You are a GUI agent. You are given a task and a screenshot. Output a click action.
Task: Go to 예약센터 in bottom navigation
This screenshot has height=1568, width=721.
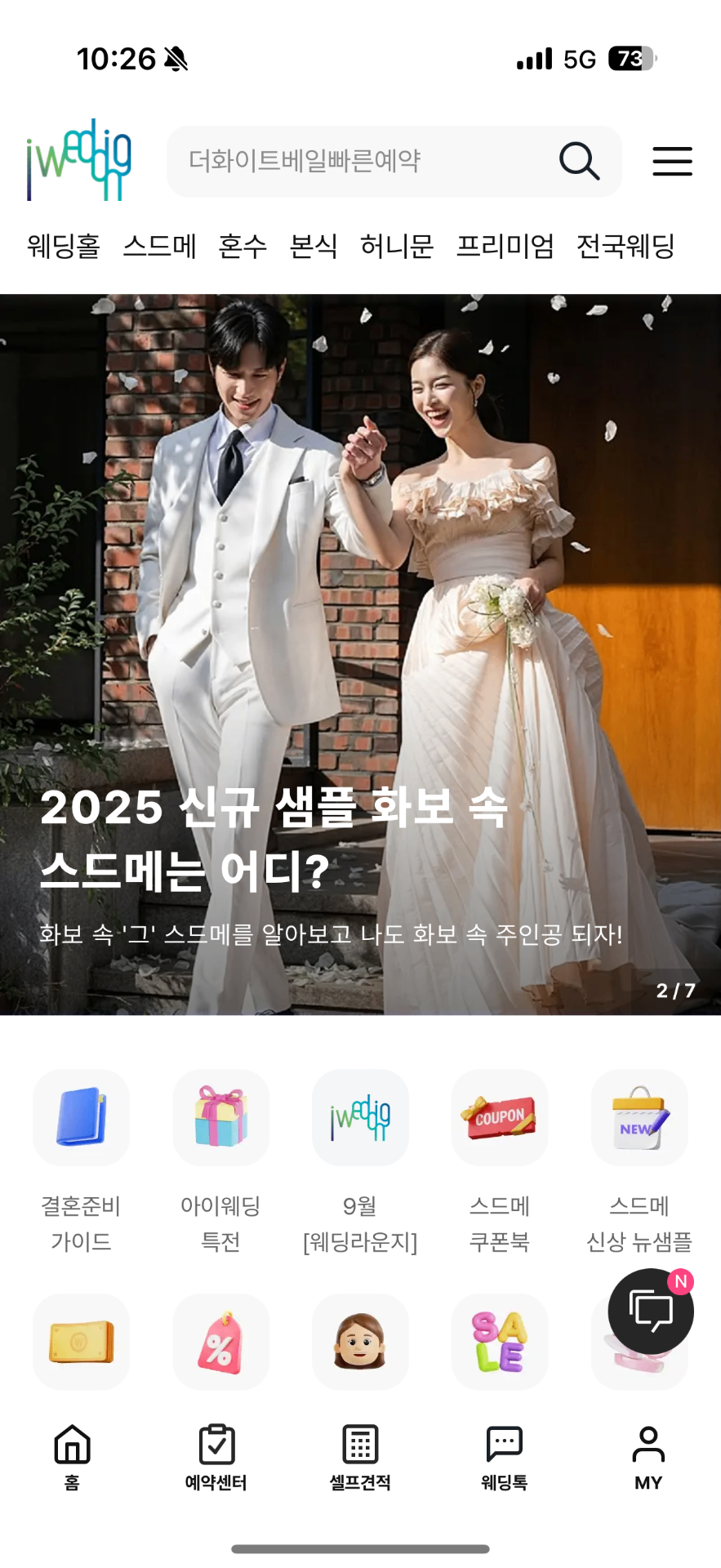coord(216,1456)
